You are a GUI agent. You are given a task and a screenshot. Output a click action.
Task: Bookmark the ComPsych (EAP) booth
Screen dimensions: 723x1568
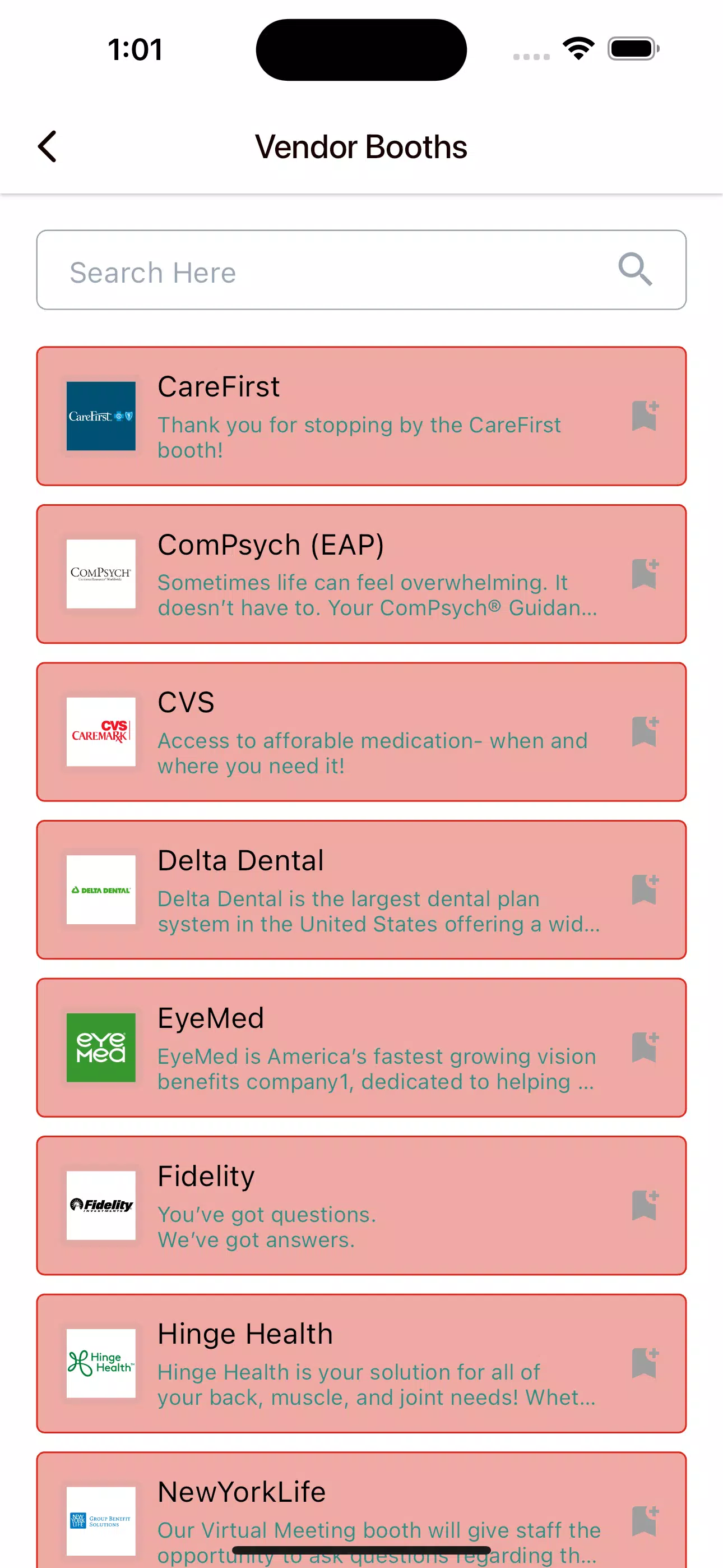click(645, 573)
